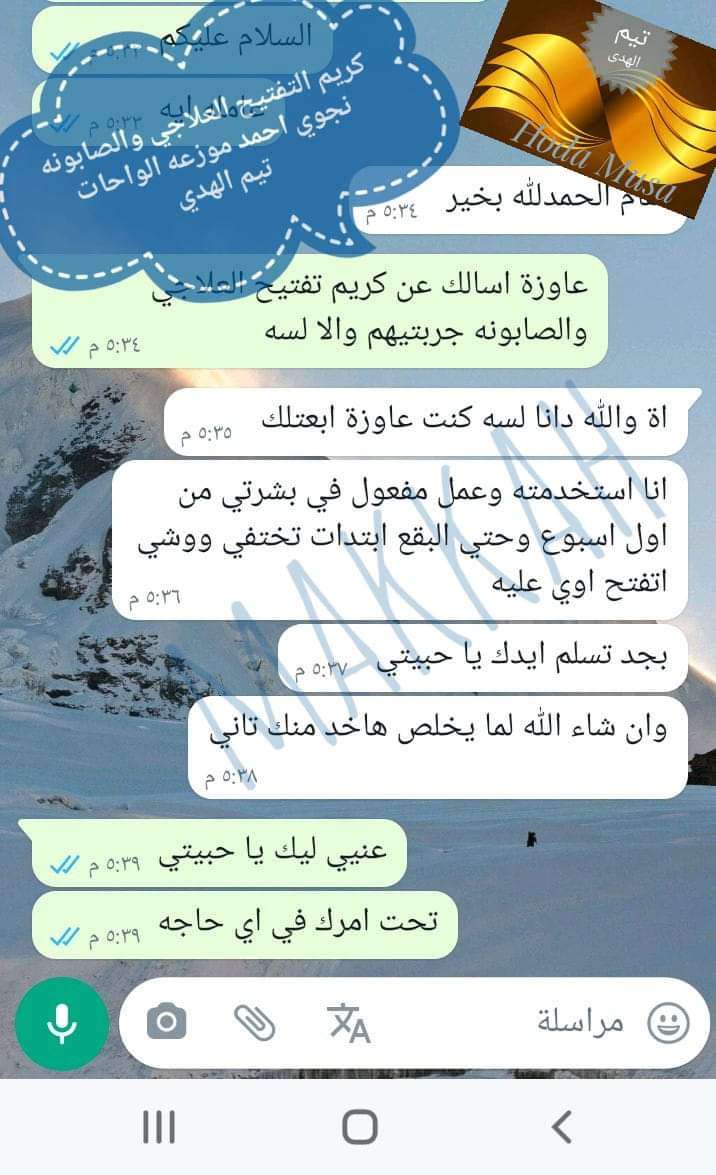Go back using the system back button
Viewport: 716px width, 1175px height.
point(562,1127)
